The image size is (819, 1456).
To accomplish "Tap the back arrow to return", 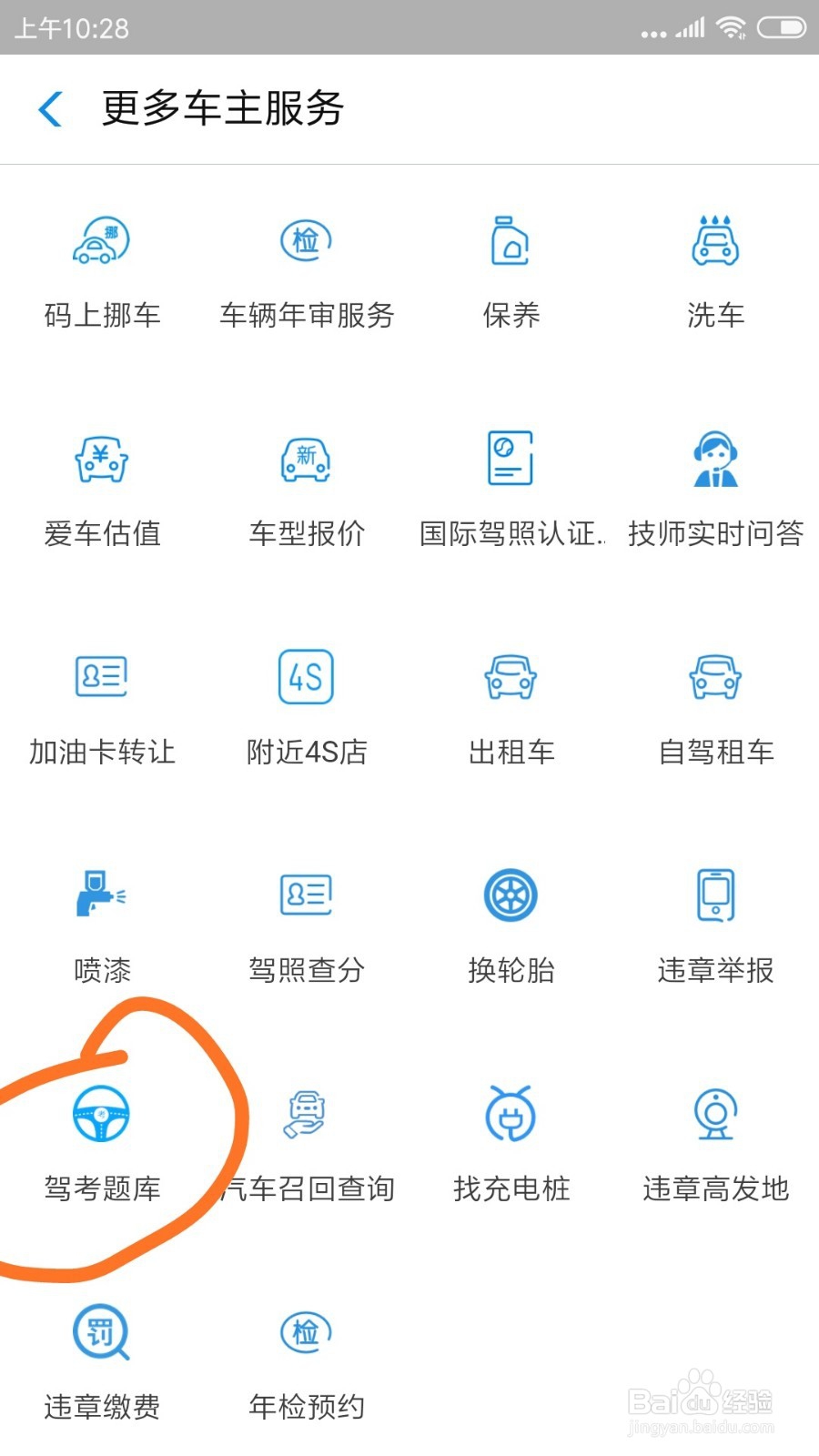I will tap(50, 109).
